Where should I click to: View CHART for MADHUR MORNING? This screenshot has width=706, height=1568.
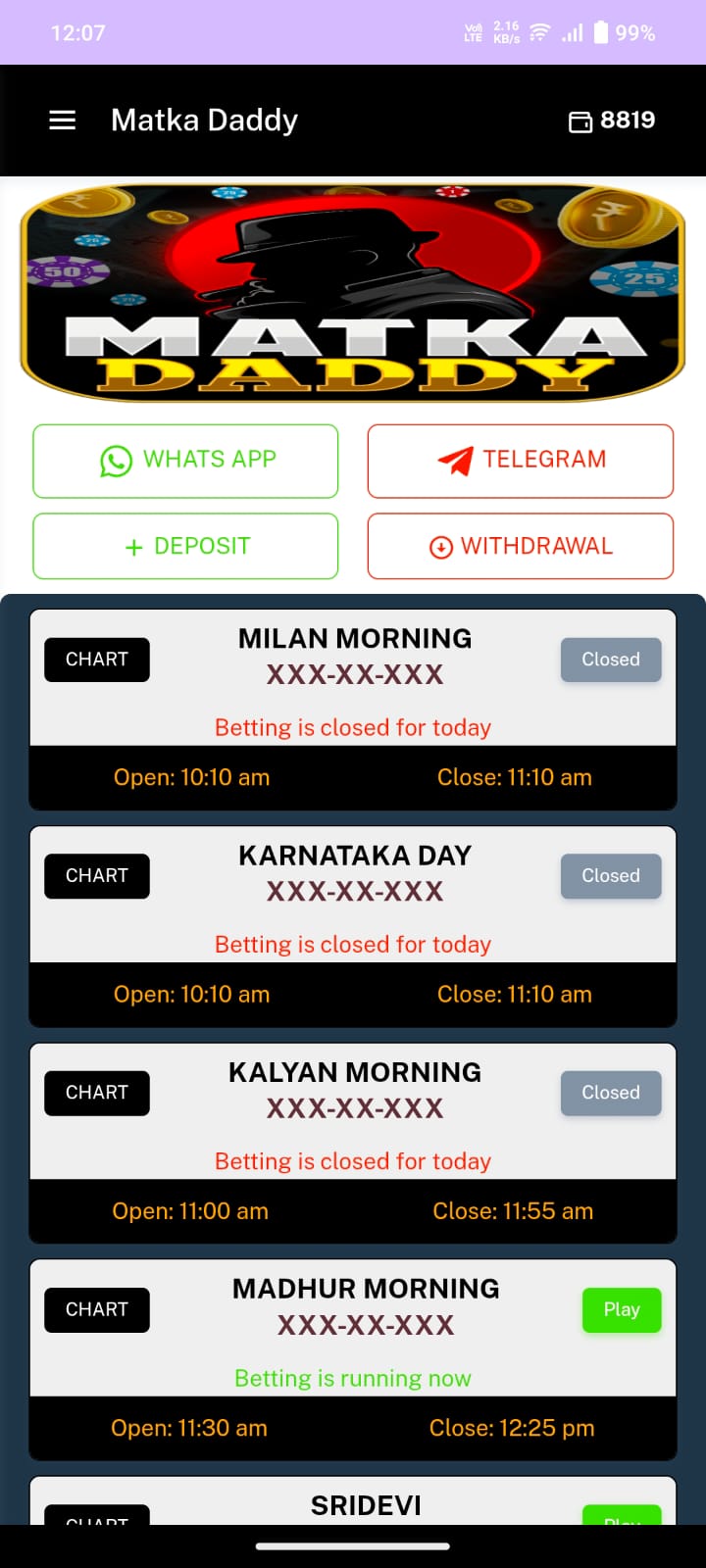(96, 1309)
